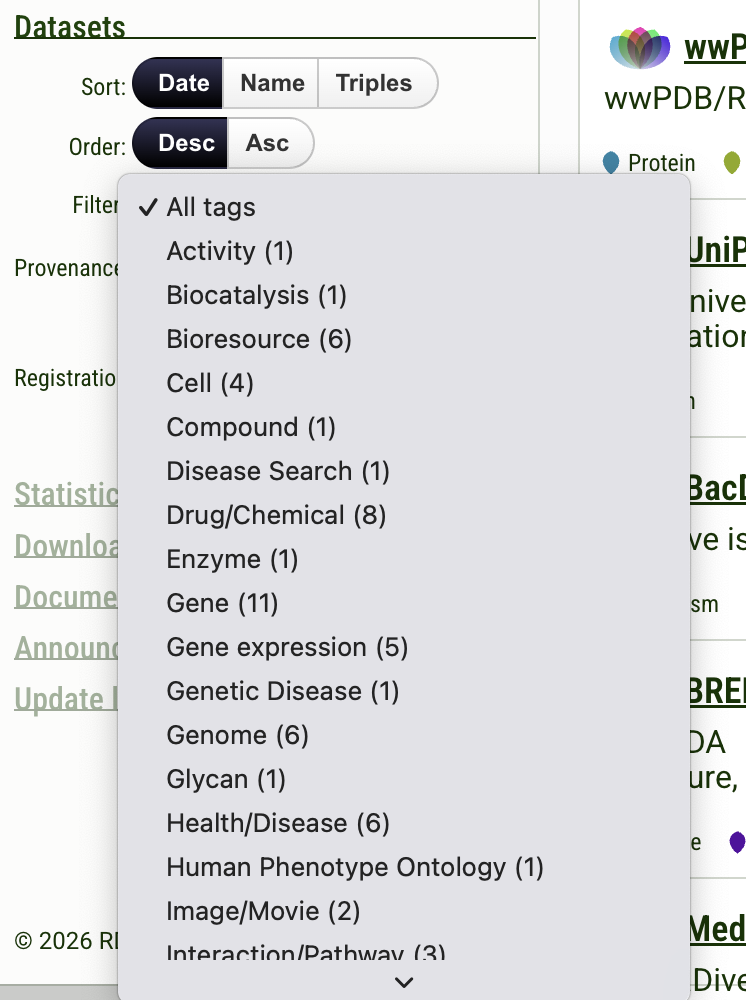This screenshot has width=746, height=1000.
Task: Click the blue Protein tag pin icon
Action: (x=613, y=162)
